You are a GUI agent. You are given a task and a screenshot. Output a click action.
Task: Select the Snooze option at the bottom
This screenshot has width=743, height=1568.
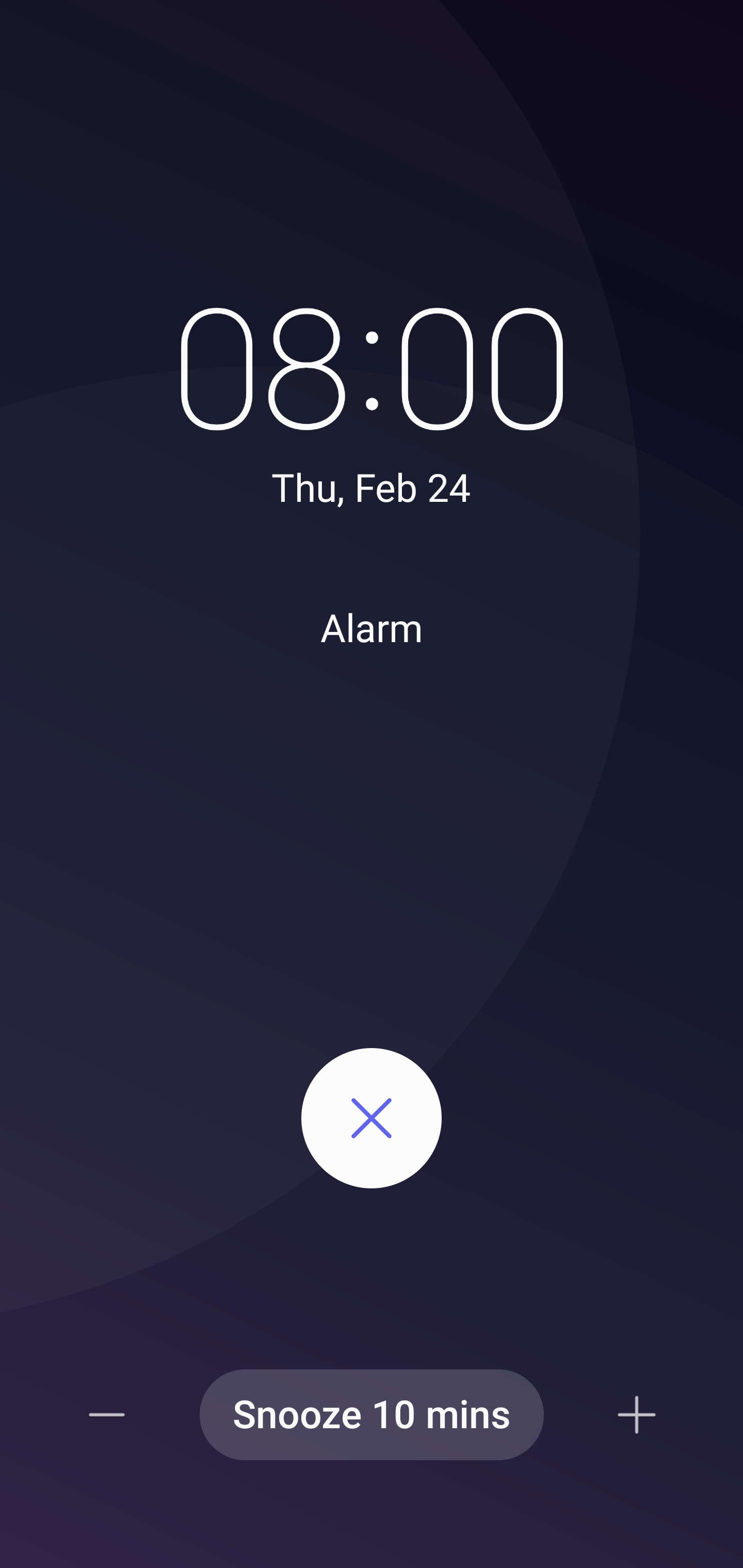pos(372,1415)
